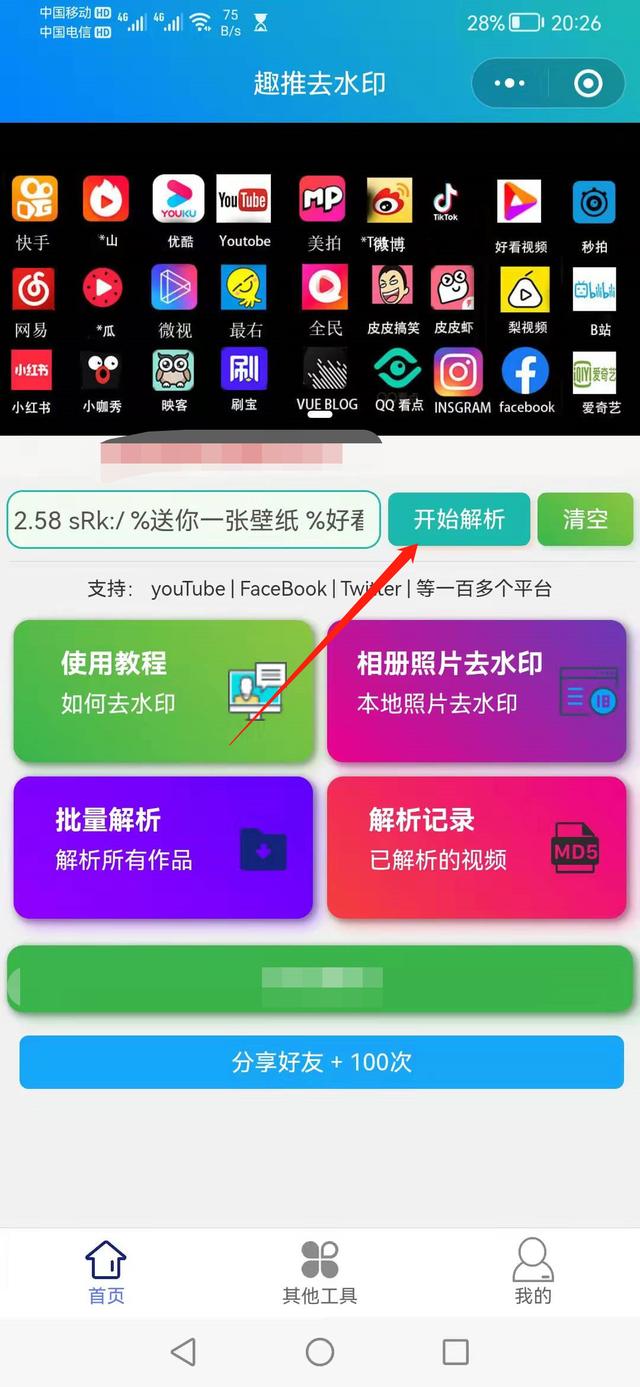
Task: Go back with the system back button
Action: [x=183, y=1352]
